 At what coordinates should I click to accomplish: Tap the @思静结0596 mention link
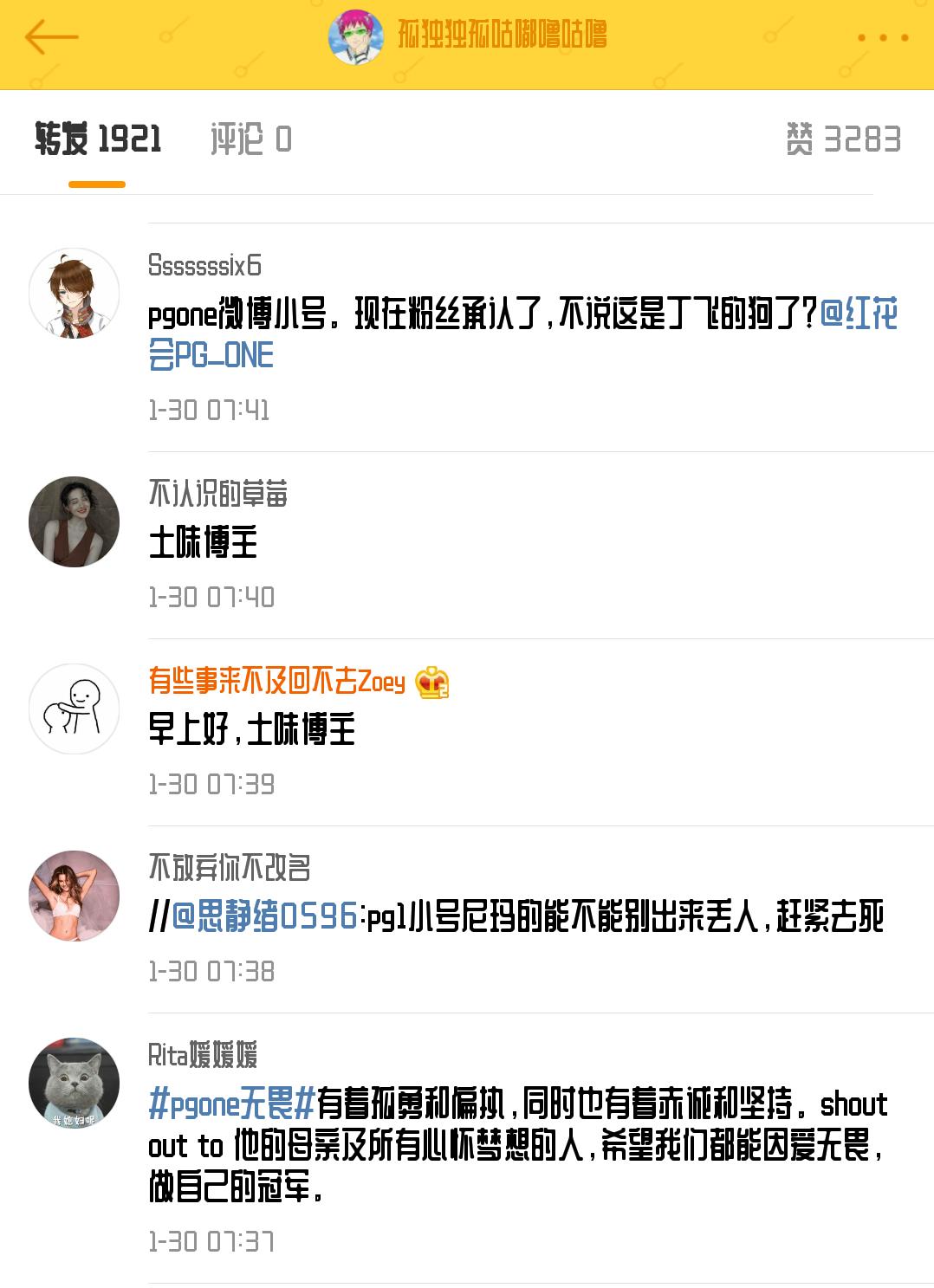pos(264,916)
